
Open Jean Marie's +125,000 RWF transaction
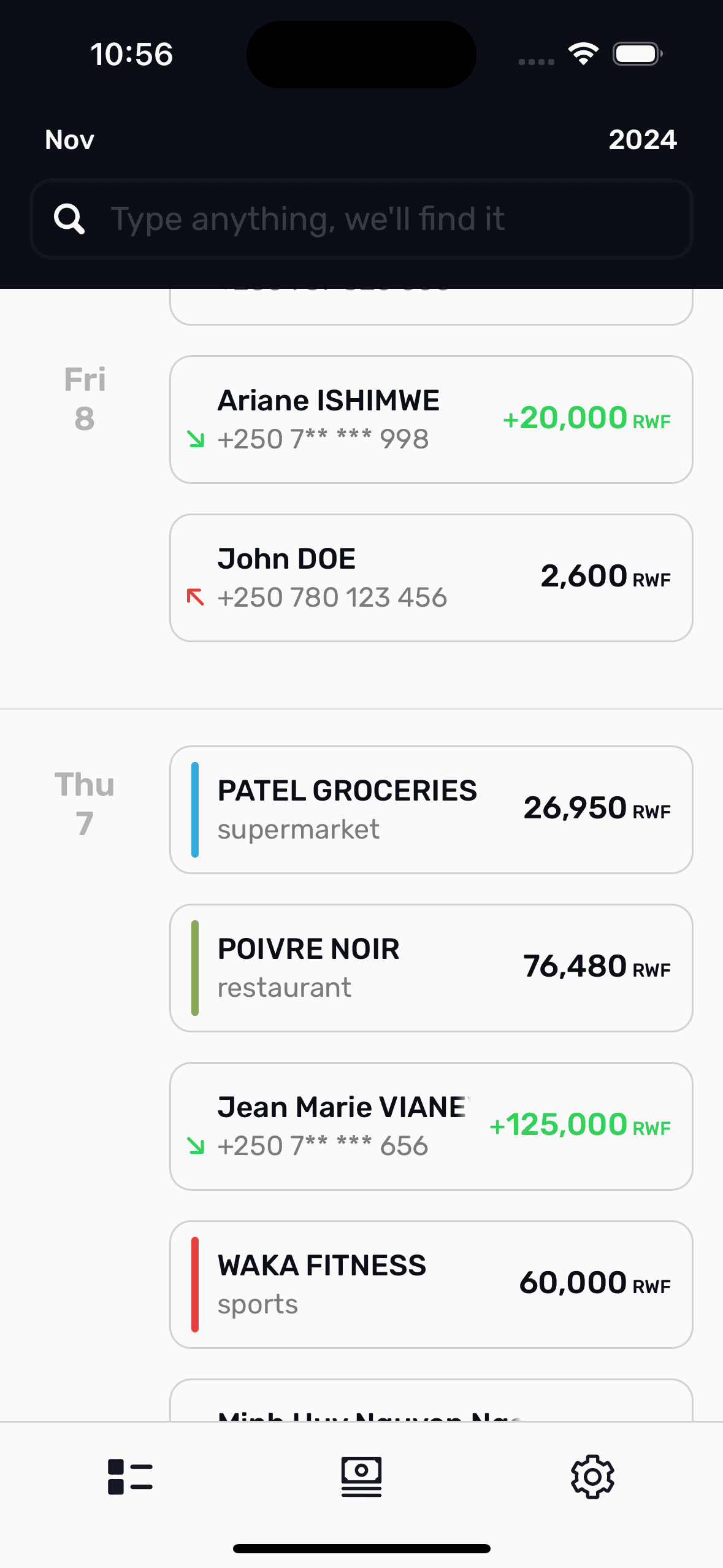click(x=431, y=1126)
